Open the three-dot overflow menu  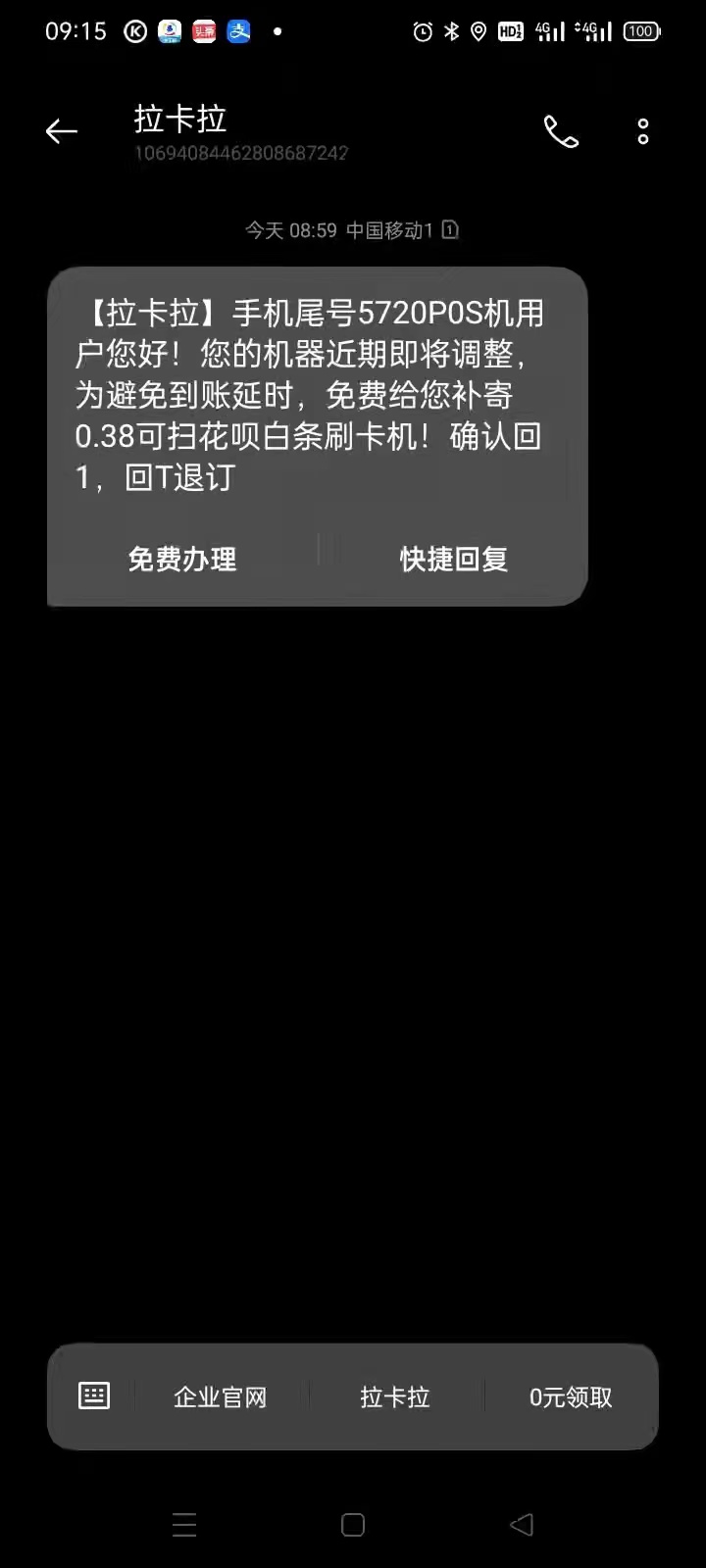pos(643,131)
